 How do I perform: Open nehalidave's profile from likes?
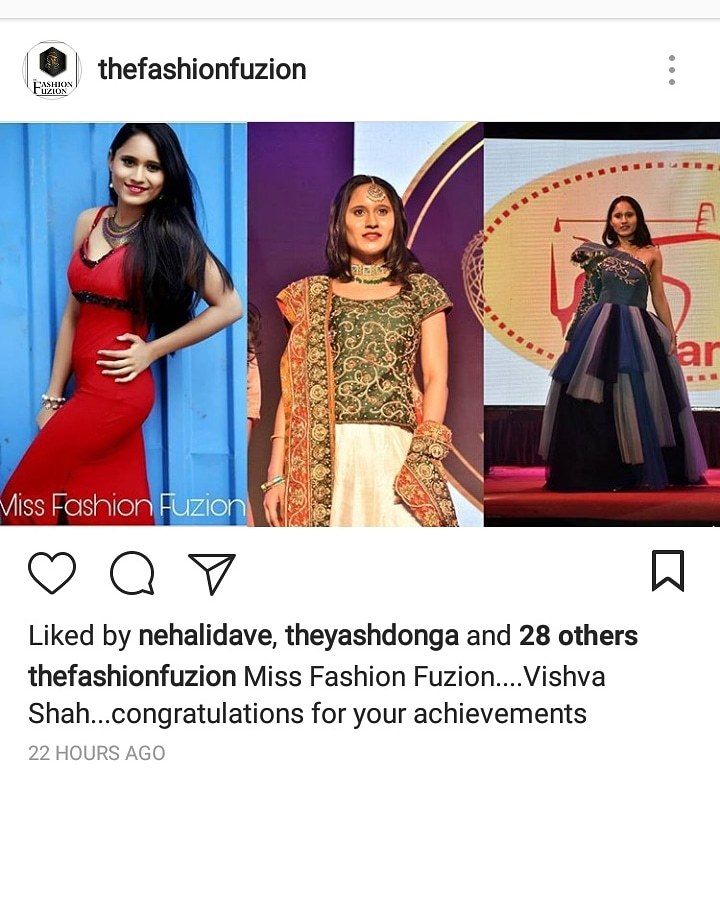pos(209,636)
